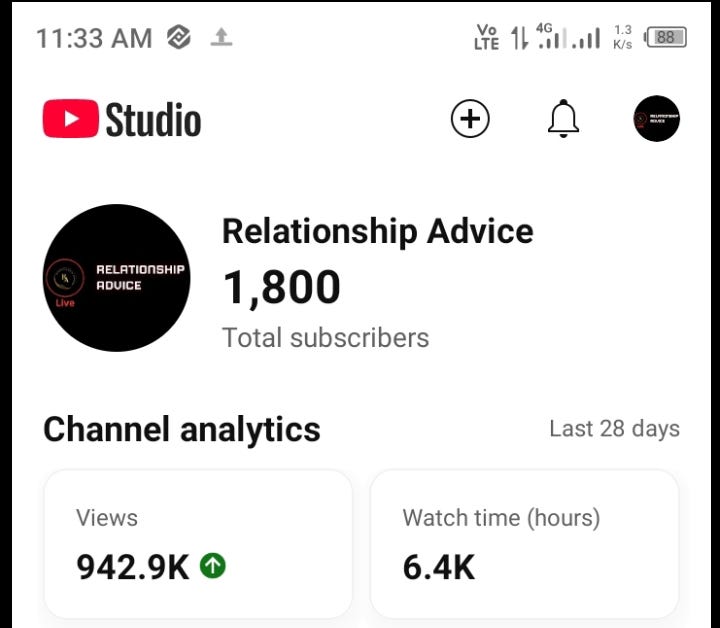Tap the create plus icon
Viewport: 720px width, 628px height.
[470, 120]
